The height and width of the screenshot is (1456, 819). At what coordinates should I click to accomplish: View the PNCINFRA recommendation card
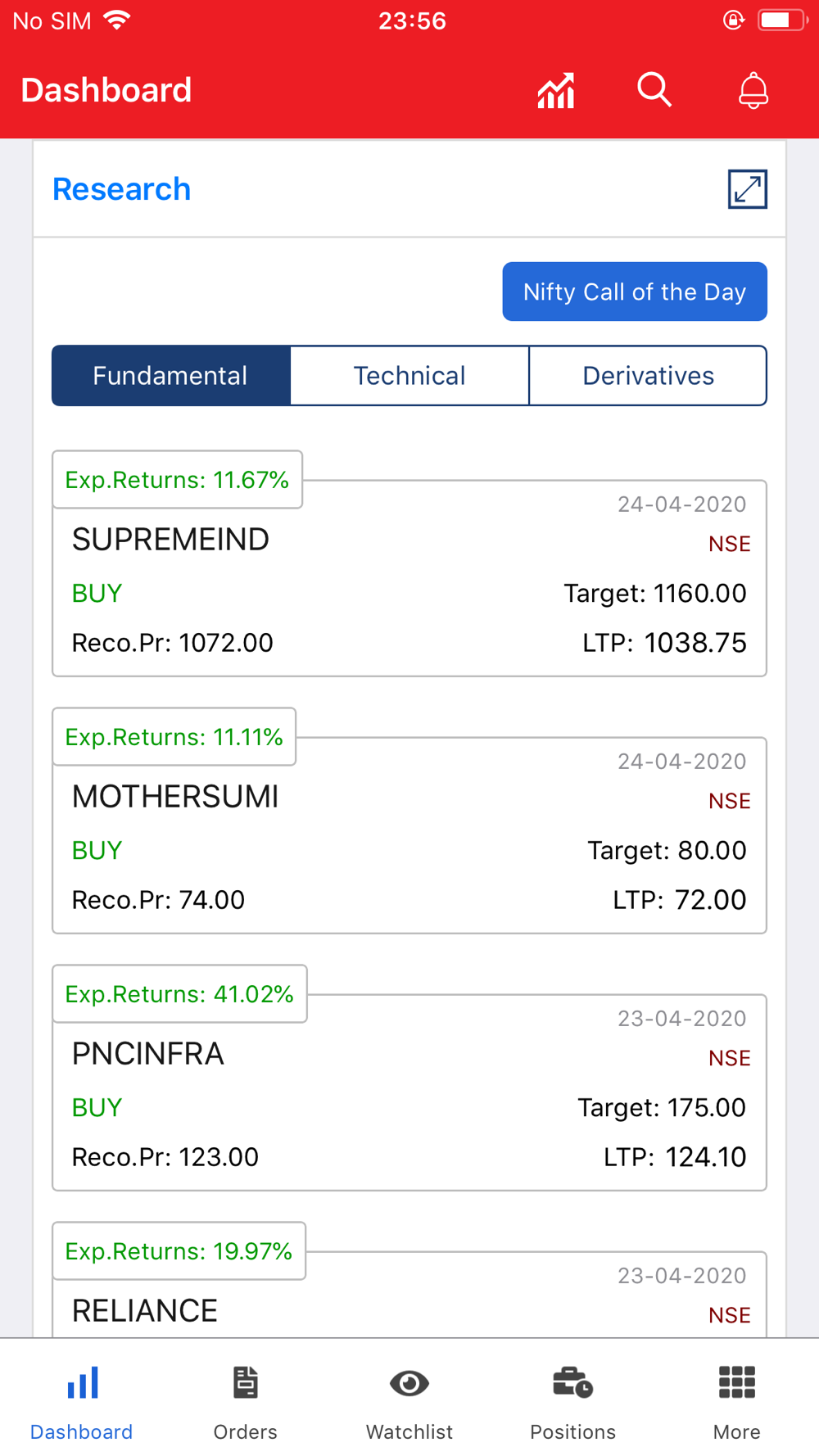pos(409,1092)
